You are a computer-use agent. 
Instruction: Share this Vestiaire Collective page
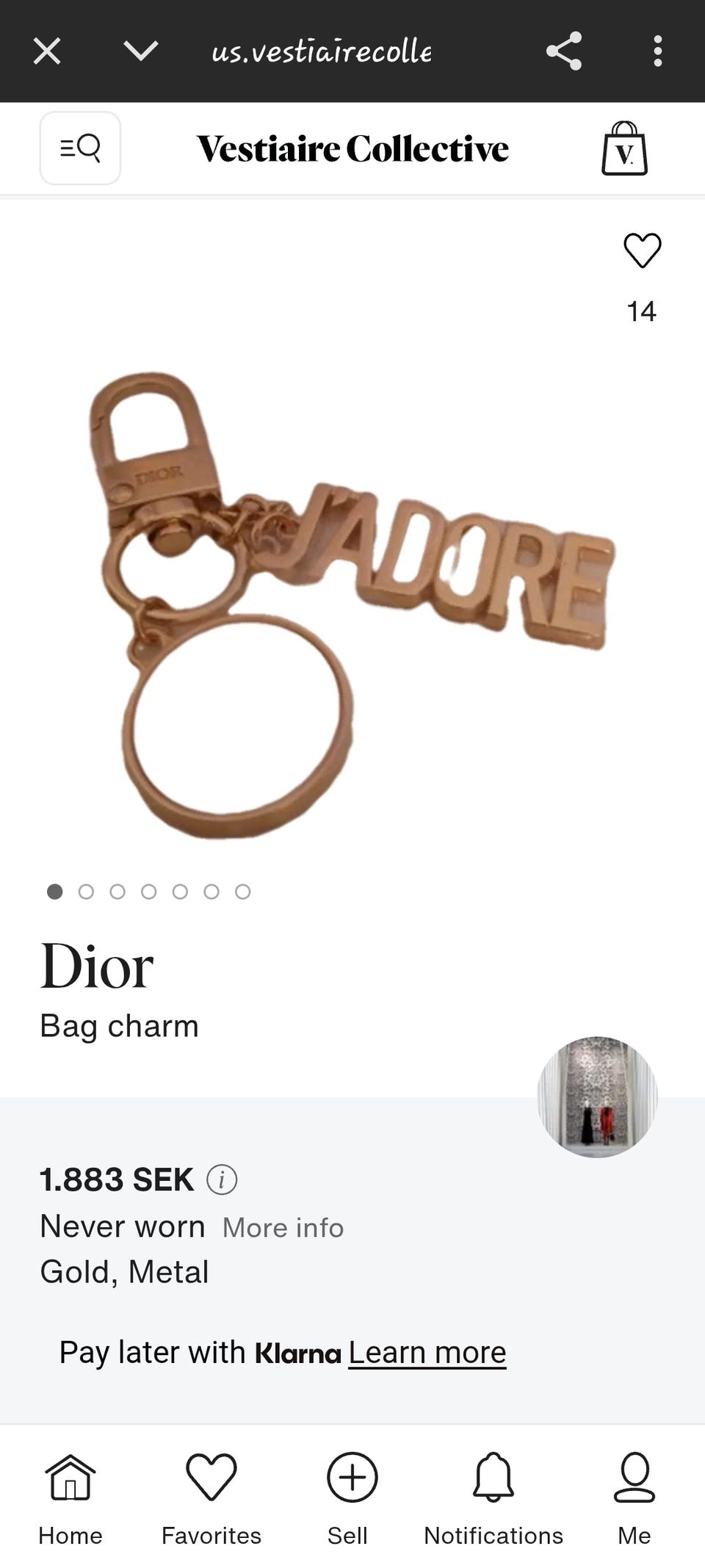pyautogui.click(x=564, y=51)
